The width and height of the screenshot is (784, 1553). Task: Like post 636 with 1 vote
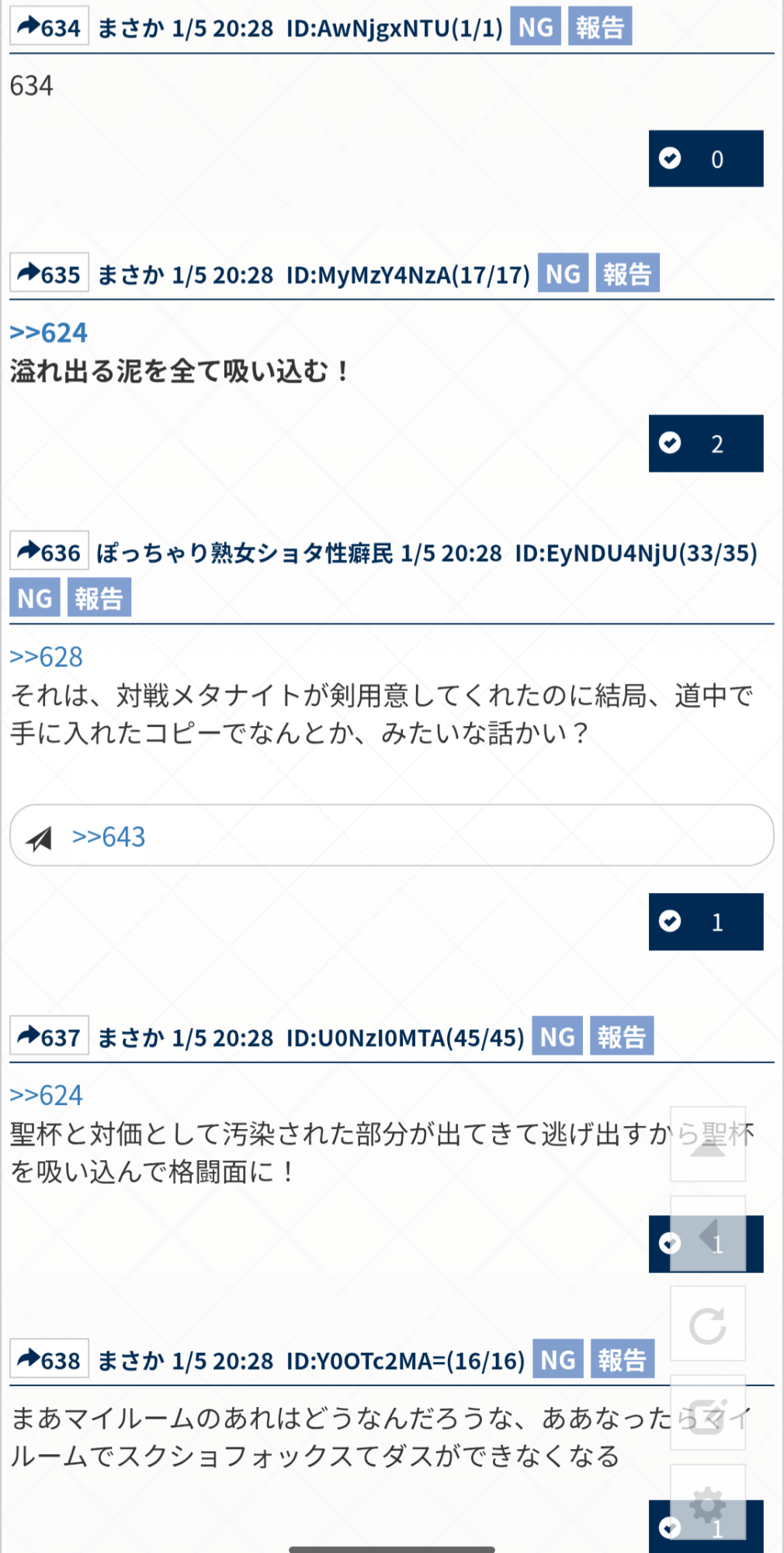[706, 922]
